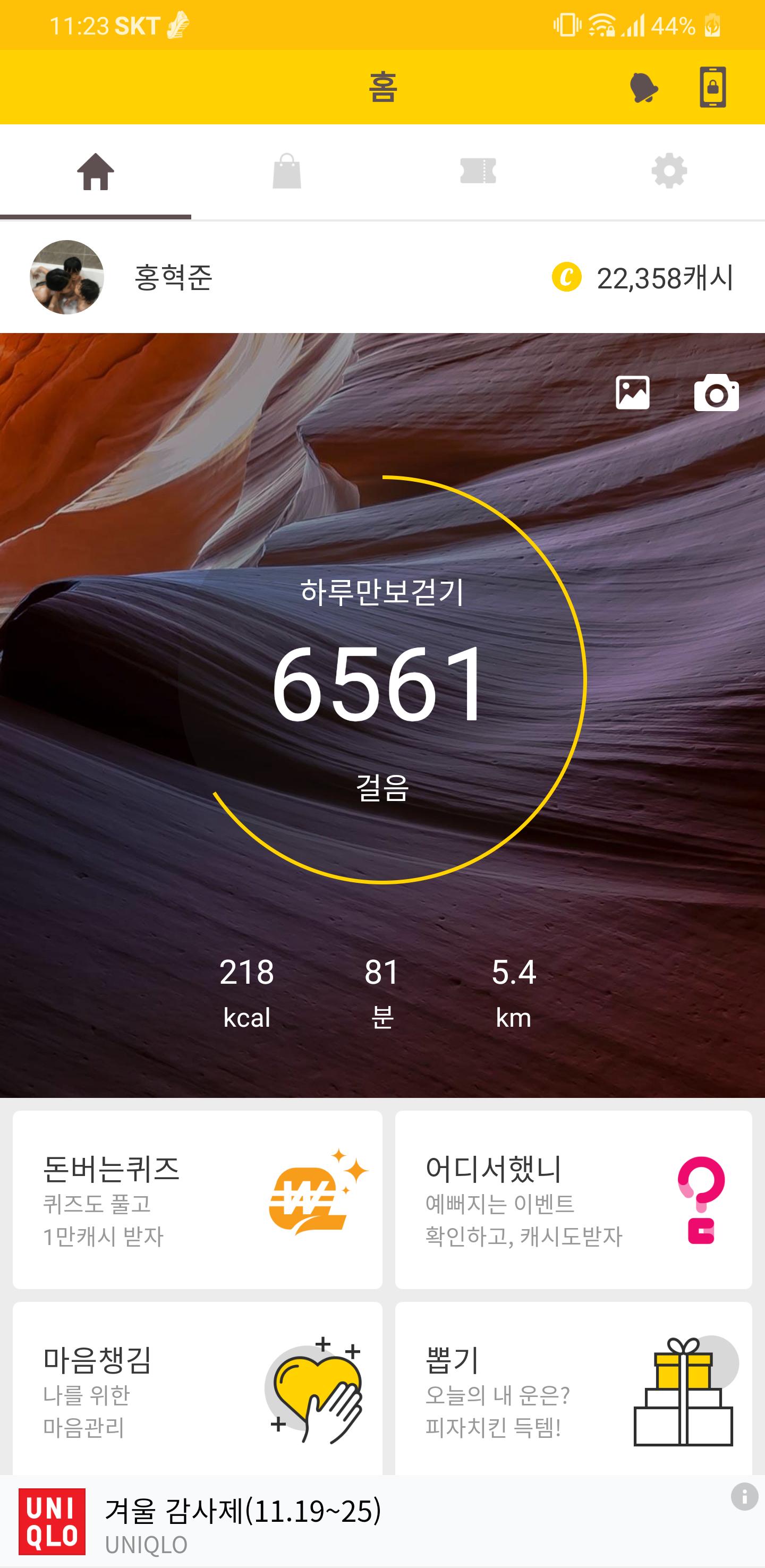This screenshot has width=765, height=1568.
Task: Choose a background from the gallery icon
Action: click(x=632, y=393)
